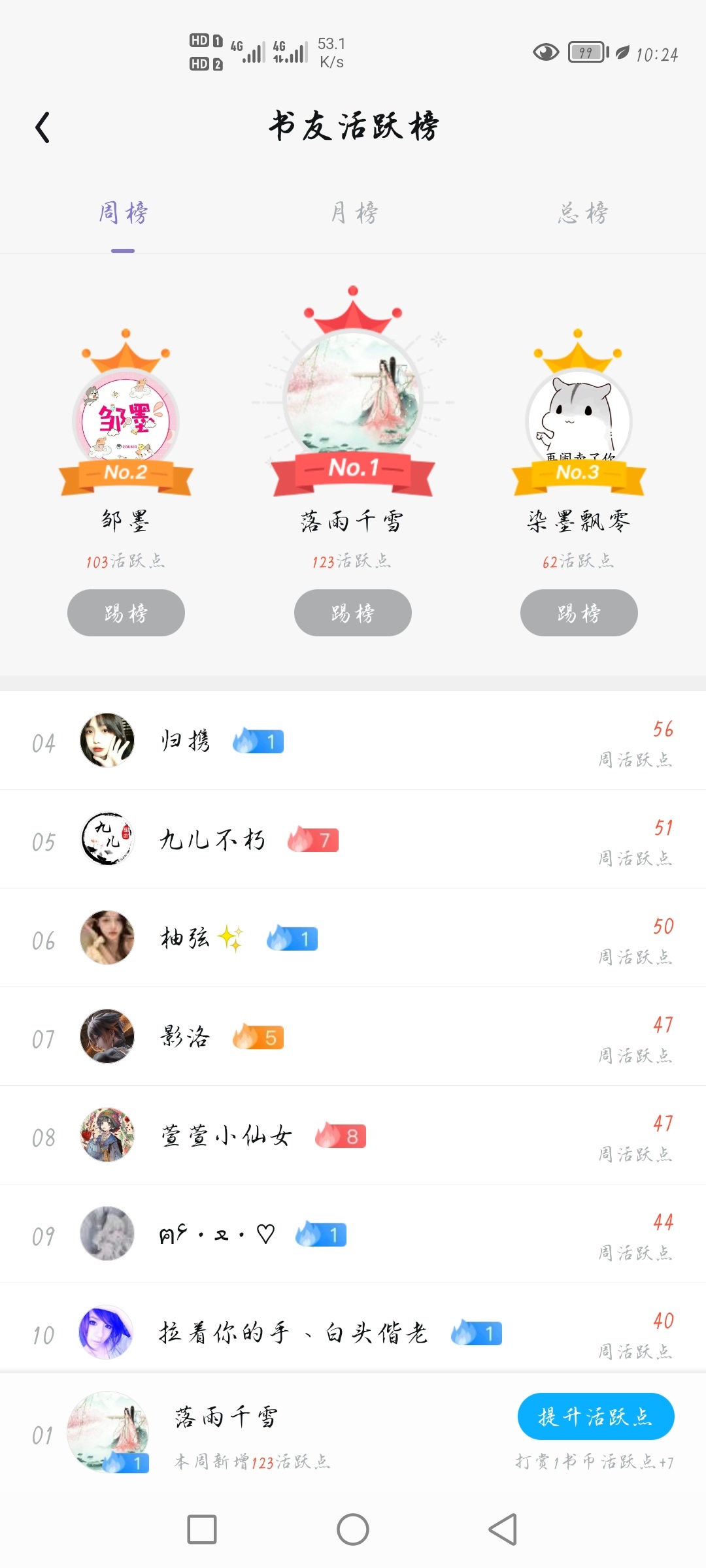Image resolution: width=706 pixels, height=1568 pixels.
Task: Open rank 07 user 影洛
Action: (x=186, y=1037)
